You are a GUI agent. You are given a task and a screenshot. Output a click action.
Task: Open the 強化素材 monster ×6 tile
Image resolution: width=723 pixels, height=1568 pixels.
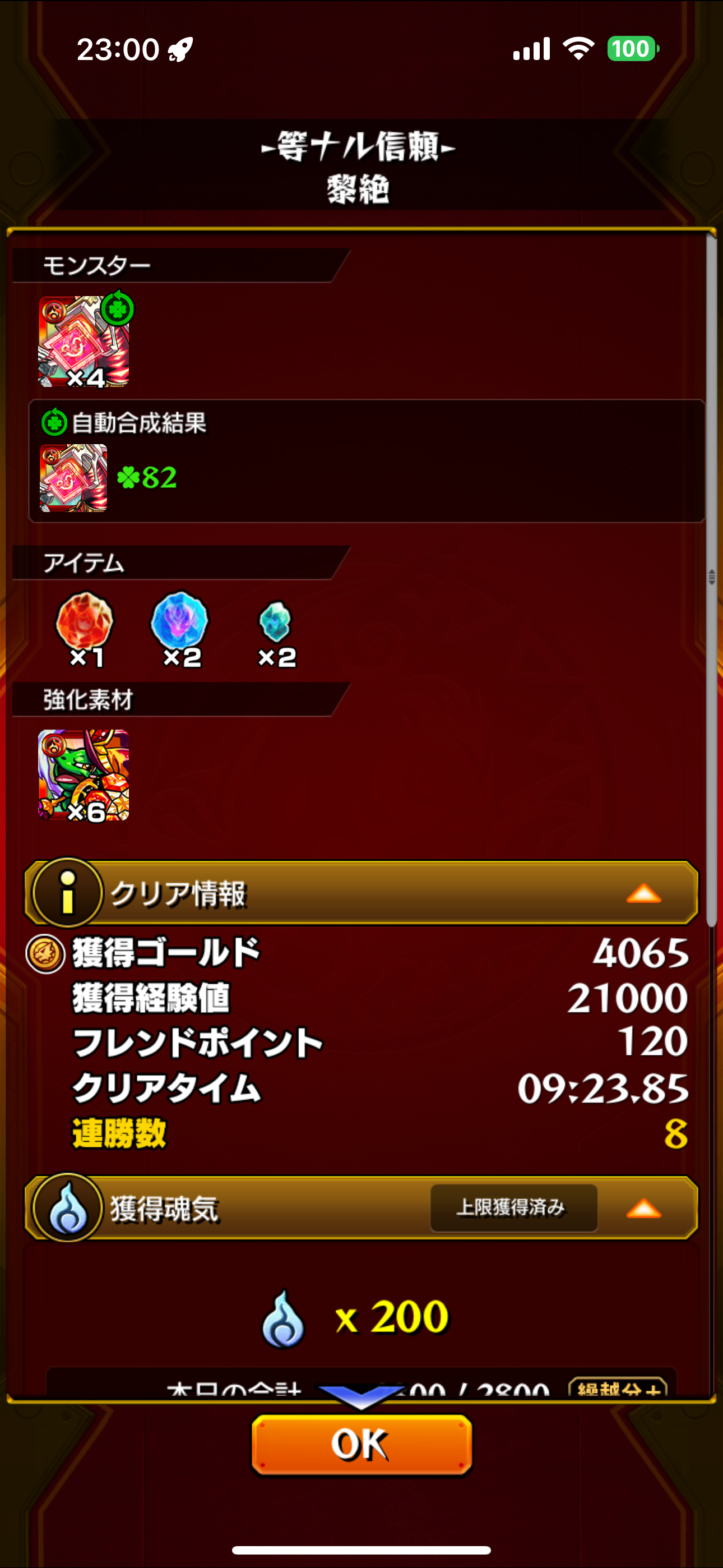tap(84, 775)
